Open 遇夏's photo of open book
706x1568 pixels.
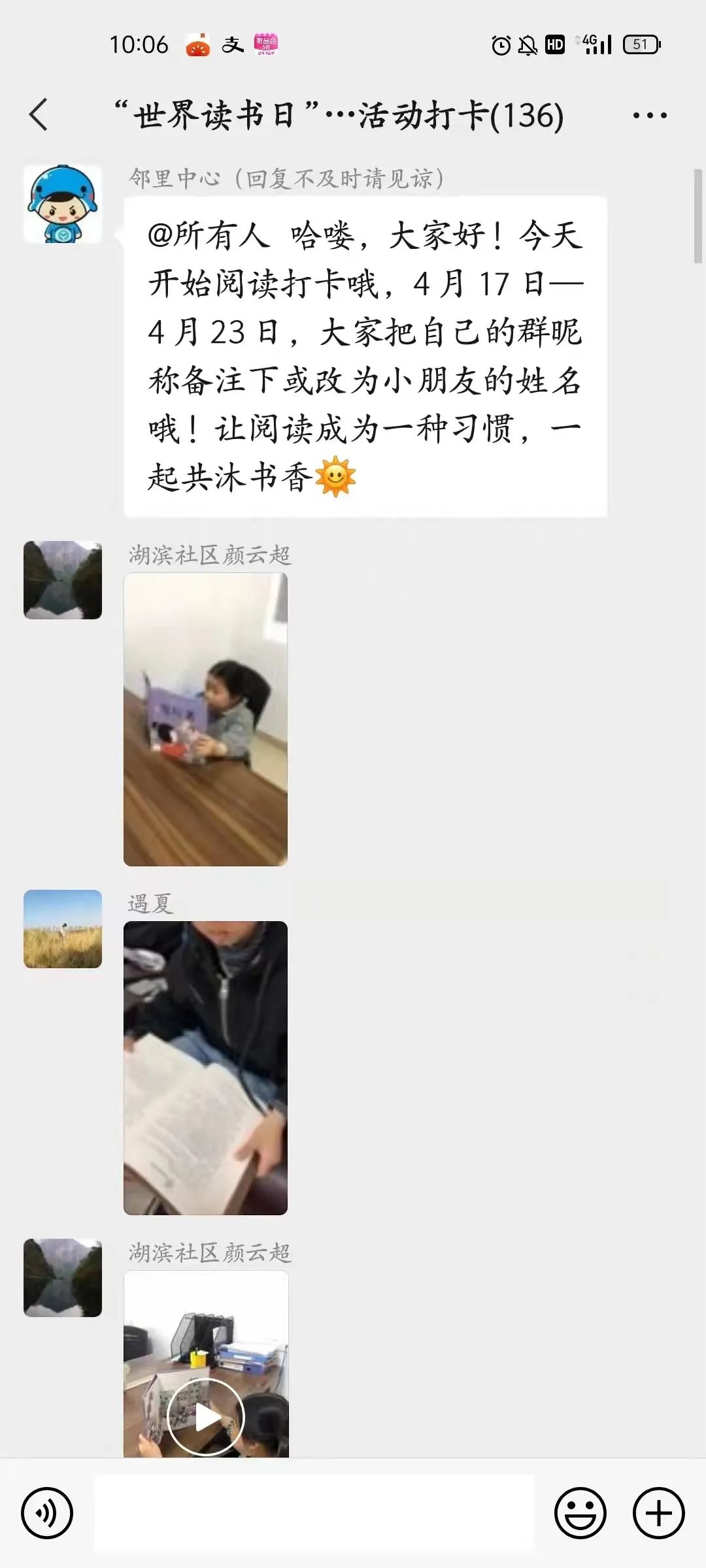click(x=205, y=1068)
